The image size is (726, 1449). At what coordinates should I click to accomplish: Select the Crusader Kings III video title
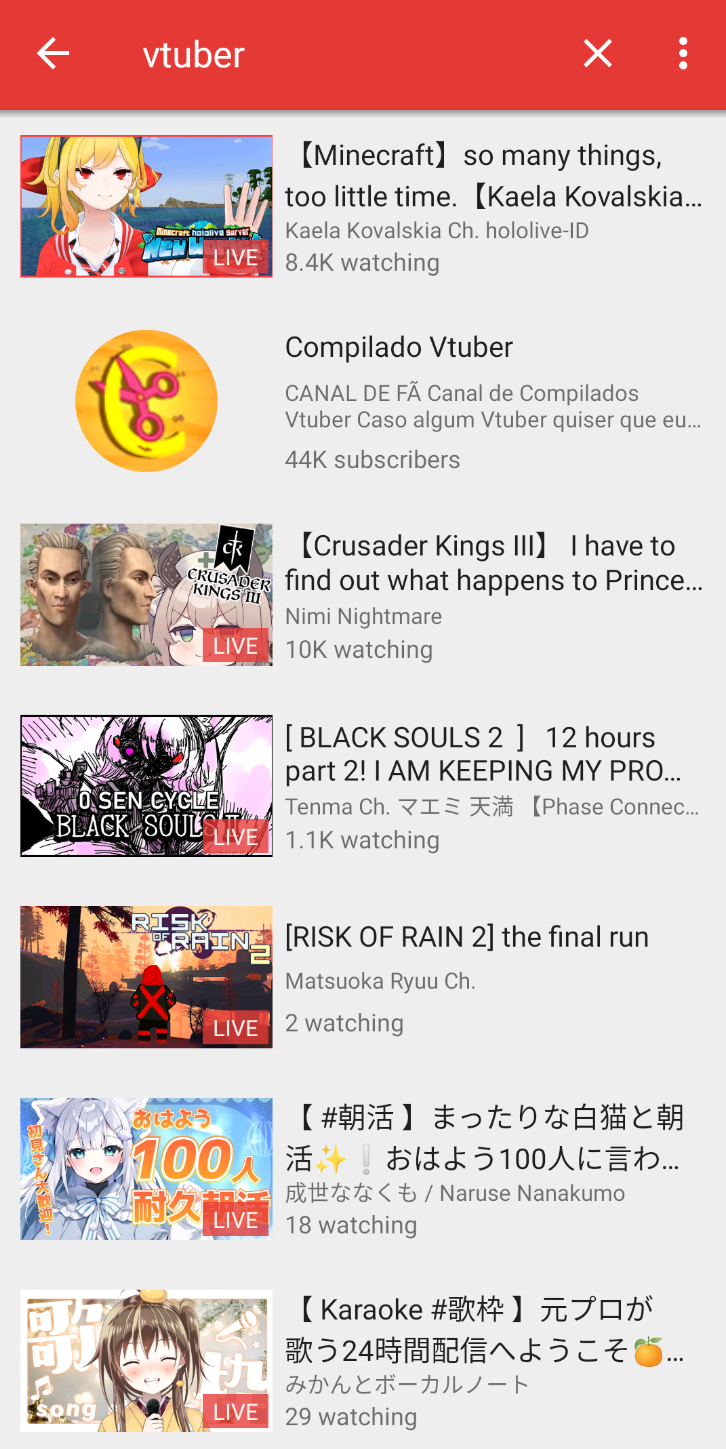pos(480,562)
